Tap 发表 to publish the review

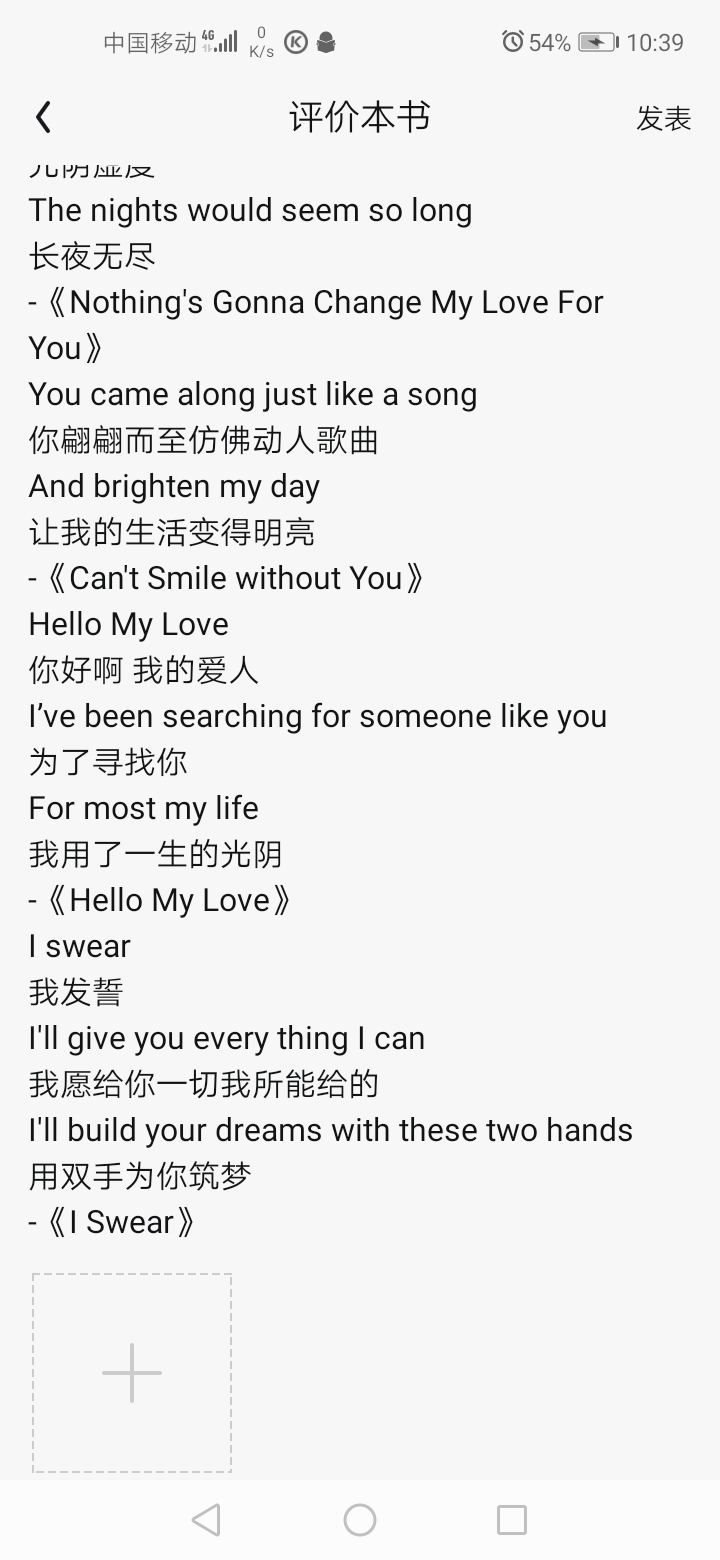coord(663,118)
